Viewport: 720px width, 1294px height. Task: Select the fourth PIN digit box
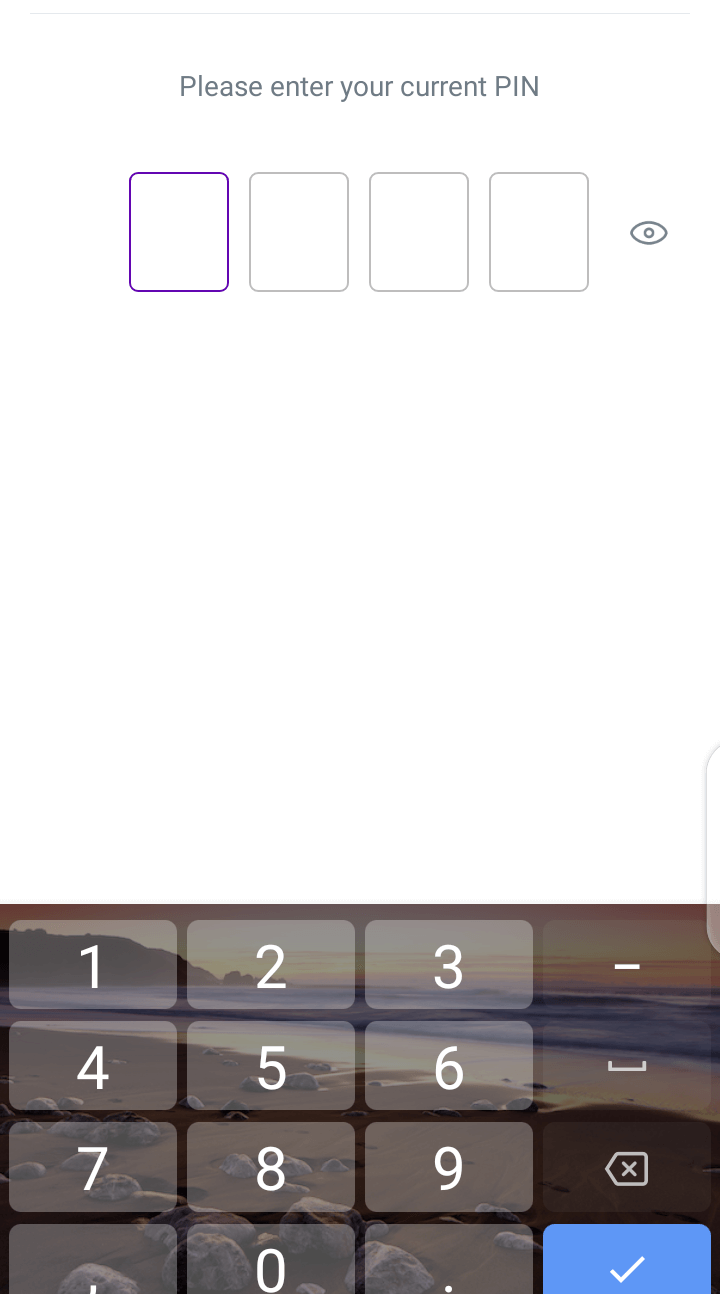[539, 232]
